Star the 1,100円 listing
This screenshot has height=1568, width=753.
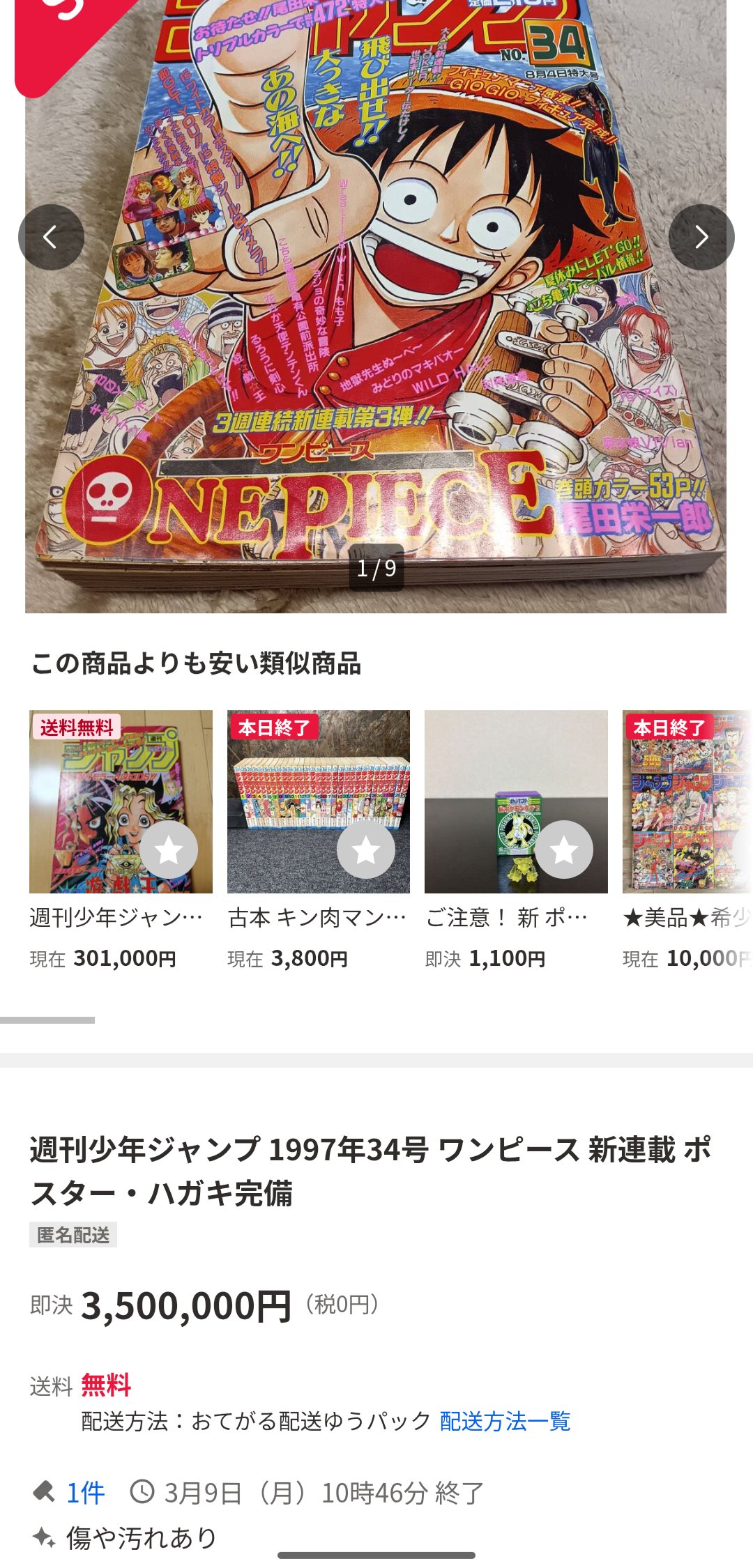click(563, 850)
